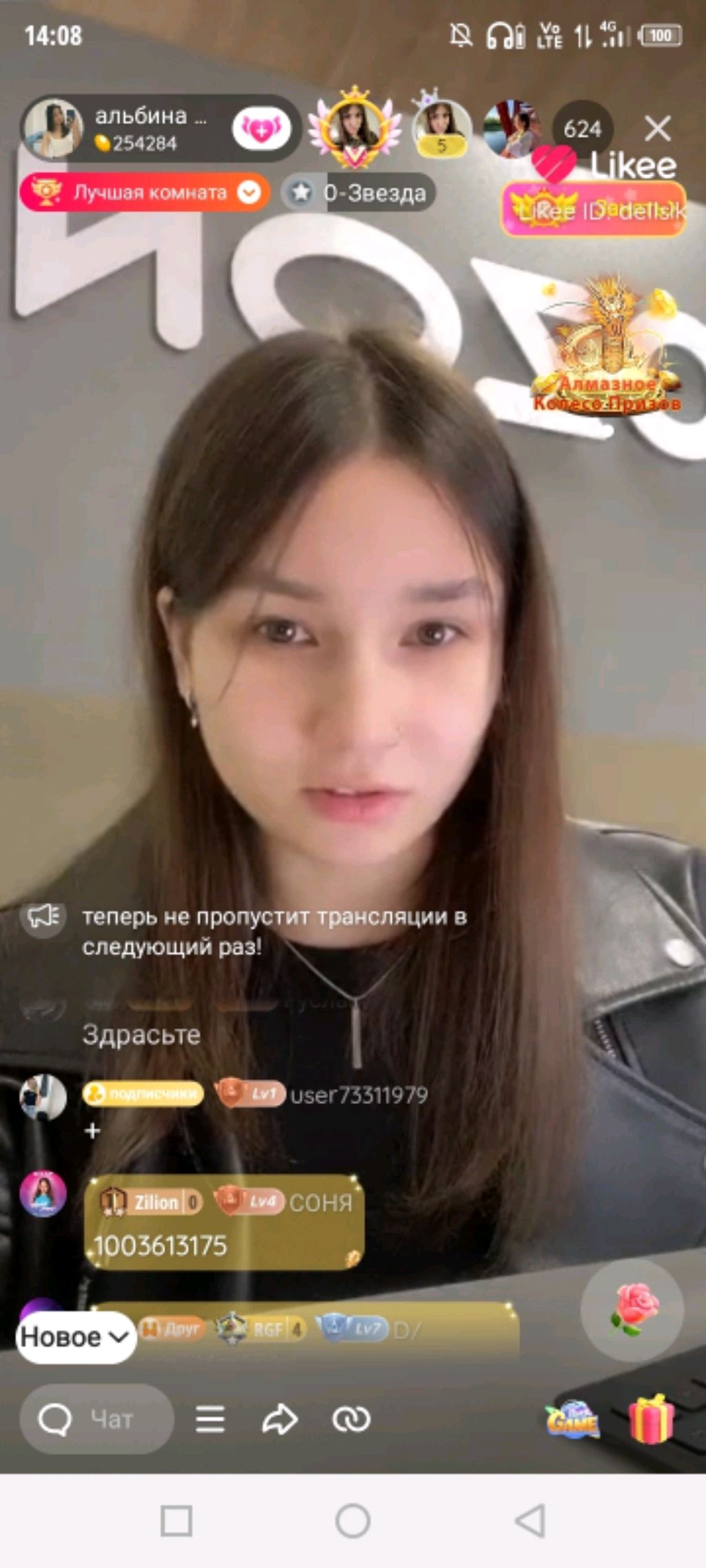This screenshot has width=706, height=1568.
Task: Open the Game center icon
Action: [x=572, y=1420]
